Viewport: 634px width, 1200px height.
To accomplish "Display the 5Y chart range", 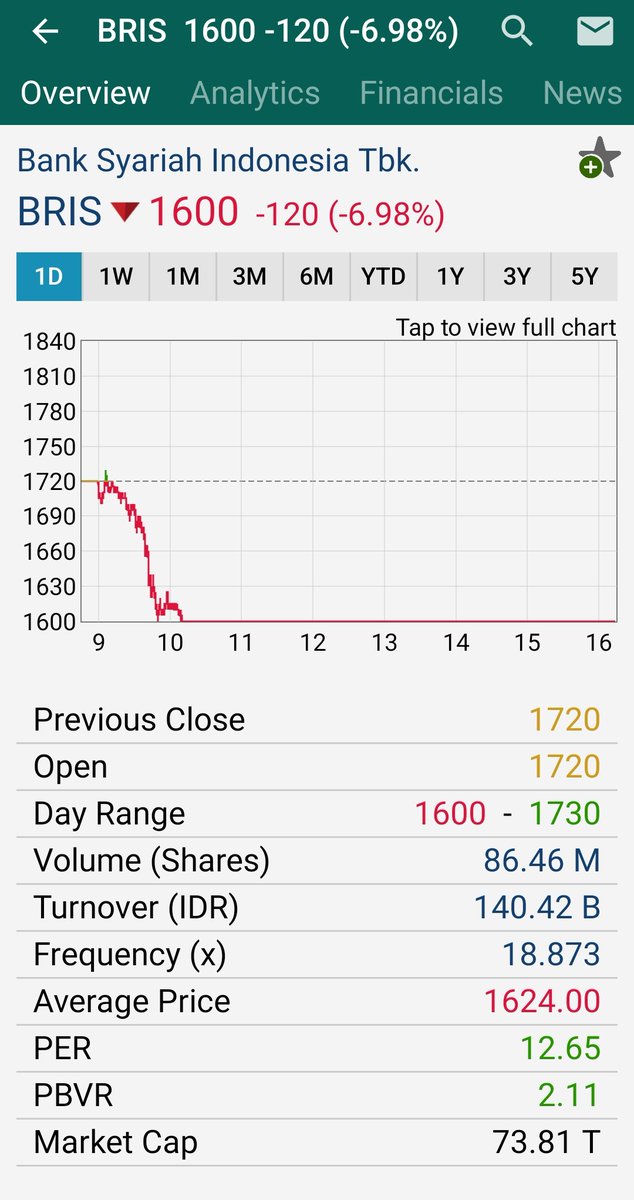I will coord(584,276).
